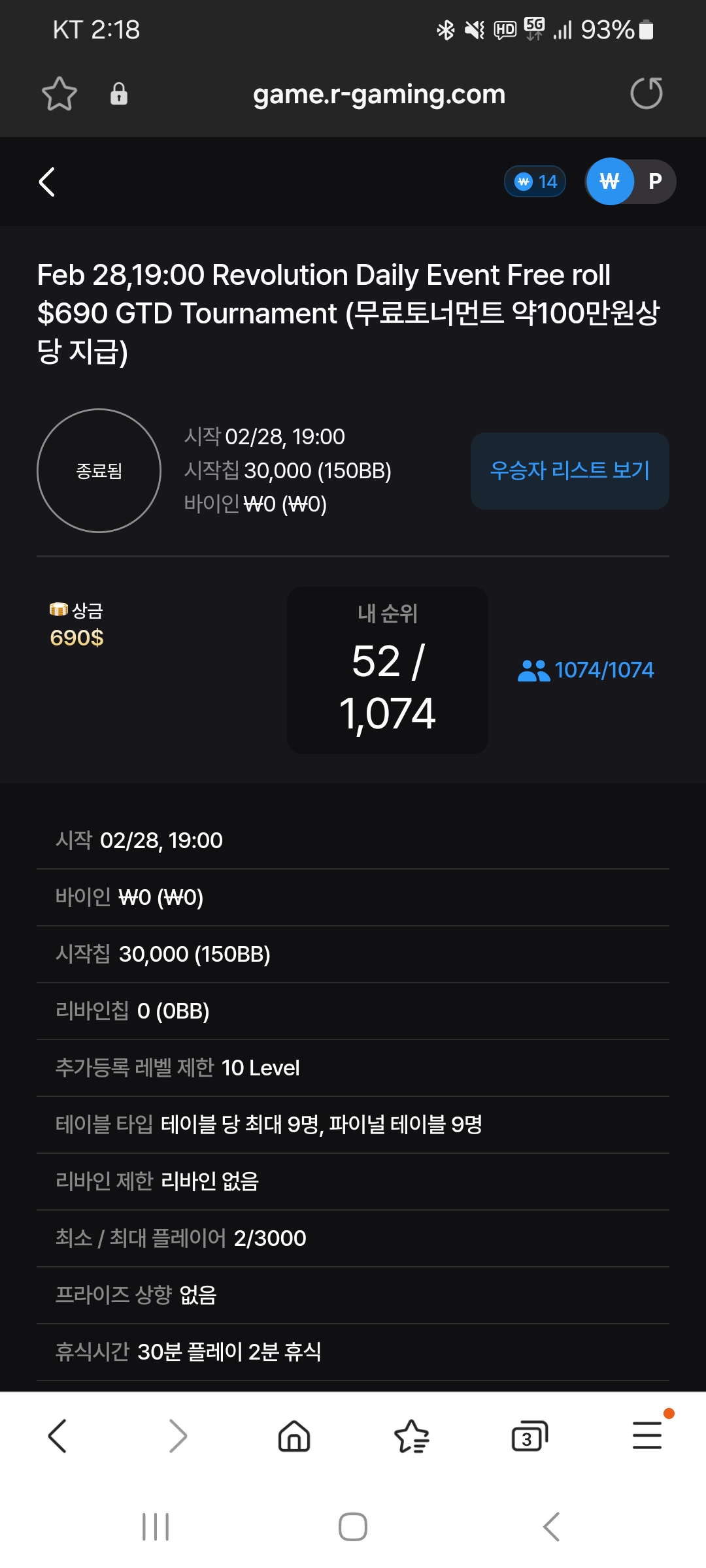Tap the address bar game.r-gaming.com
Viewport: 706px width, 1568px height.
[378, 94]
